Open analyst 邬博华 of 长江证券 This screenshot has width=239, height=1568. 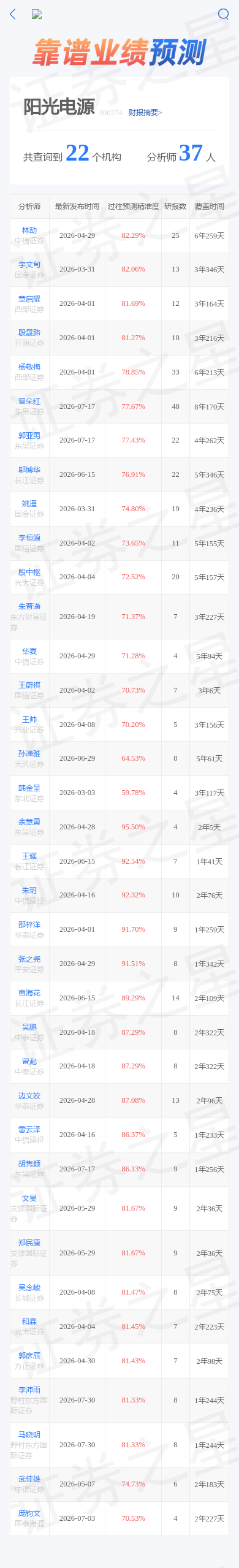pos(29,470)
